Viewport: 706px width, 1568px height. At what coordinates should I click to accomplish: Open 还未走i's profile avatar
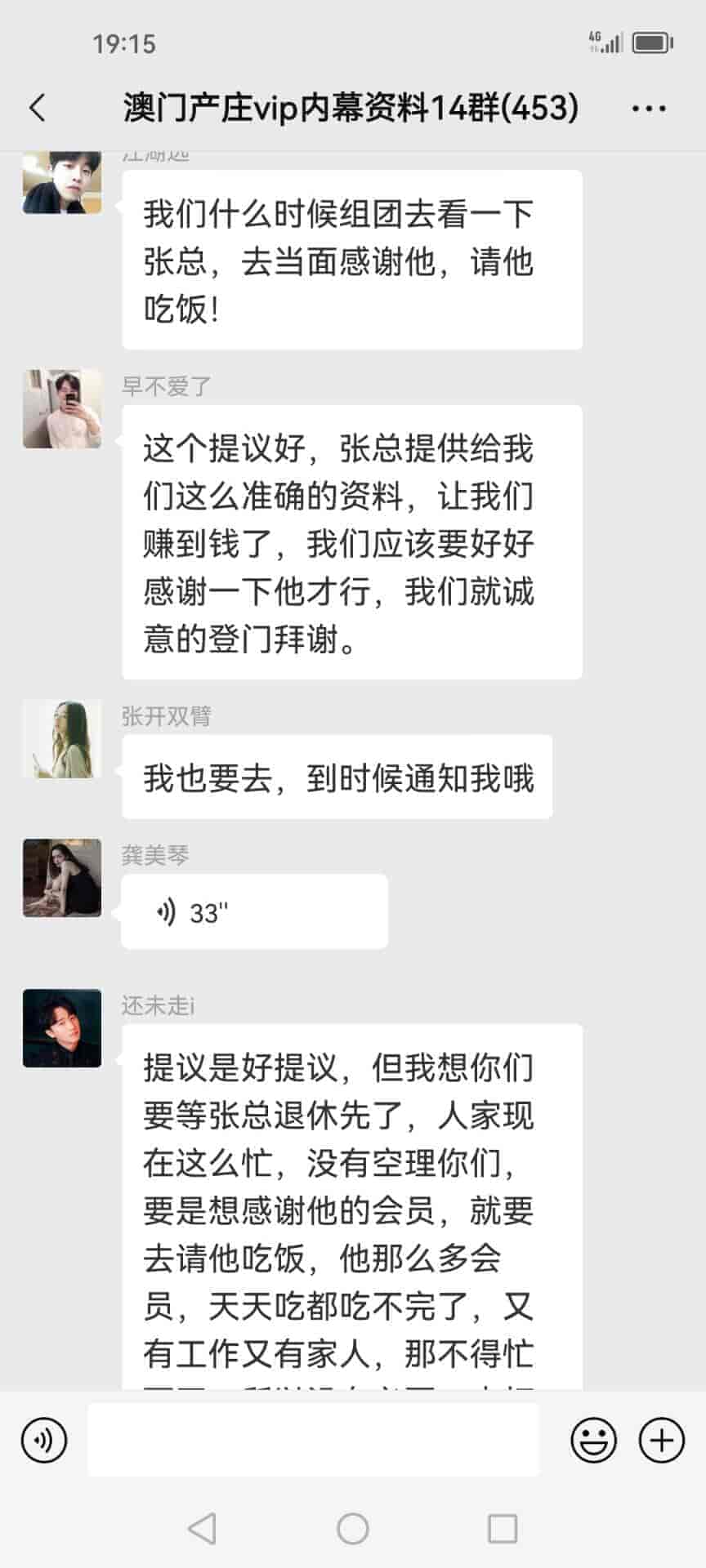(62, 1028)
